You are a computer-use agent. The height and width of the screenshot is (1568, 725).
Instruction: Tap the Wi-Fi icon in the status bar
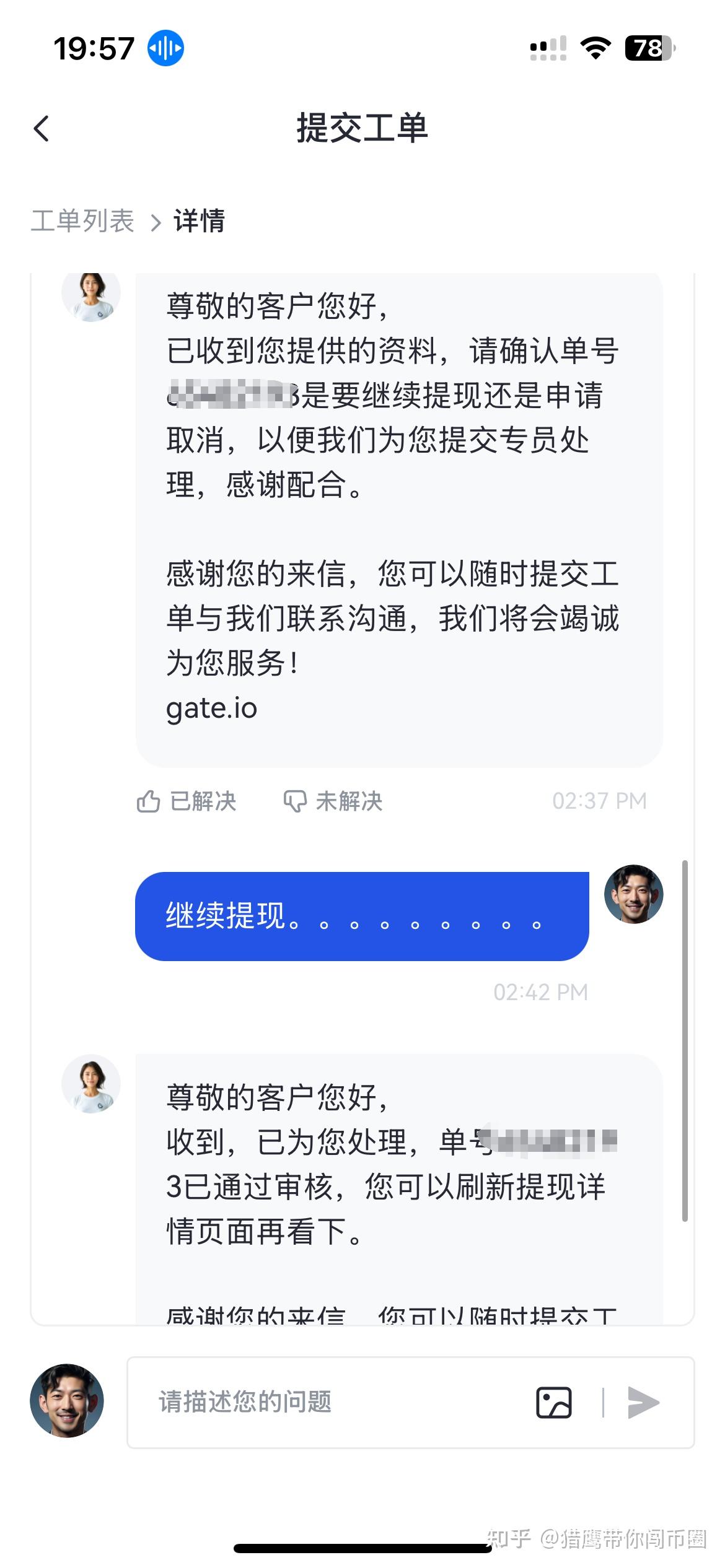click(x=596, y=46)
